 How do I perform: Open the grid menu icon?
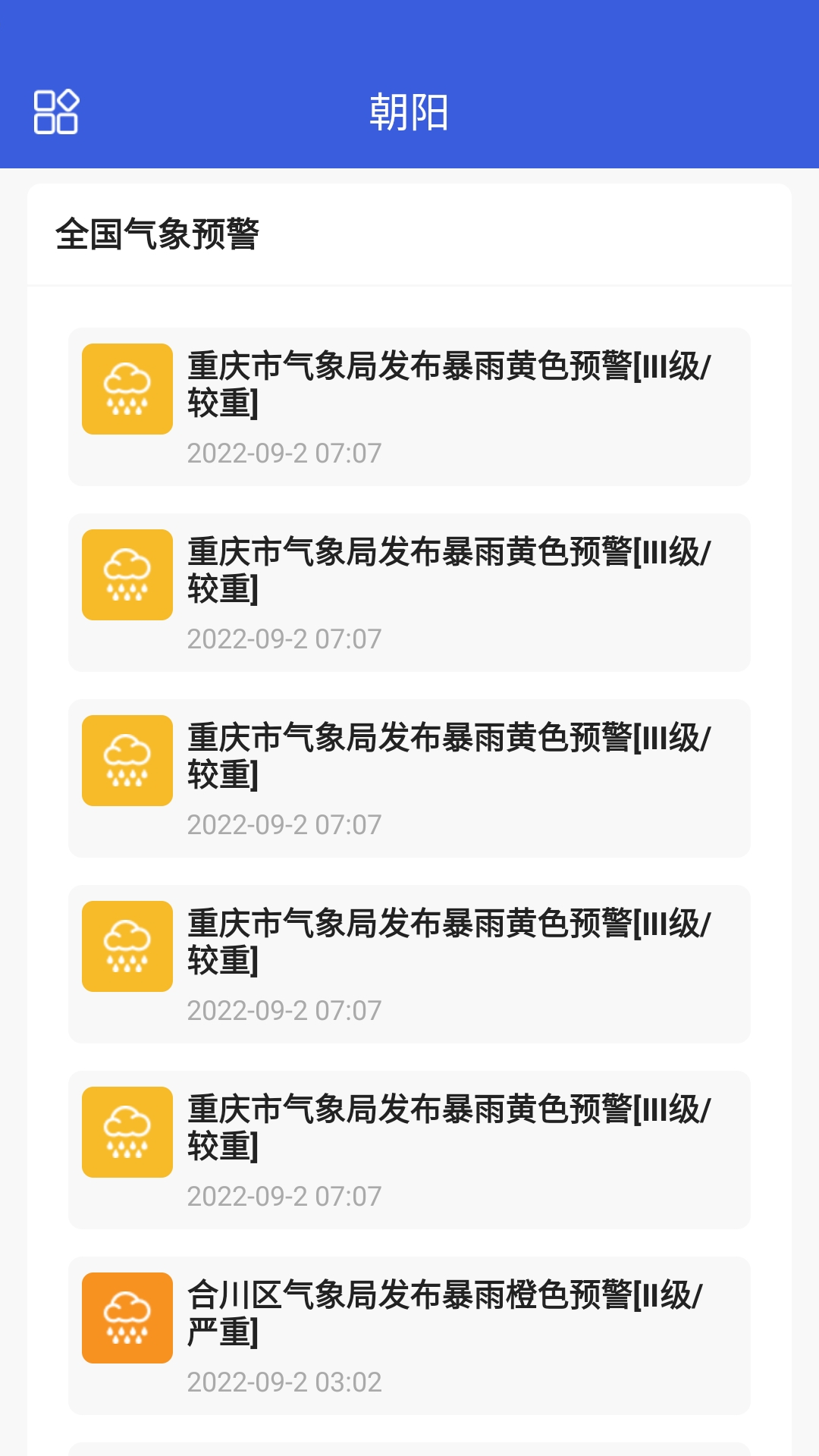56,112
